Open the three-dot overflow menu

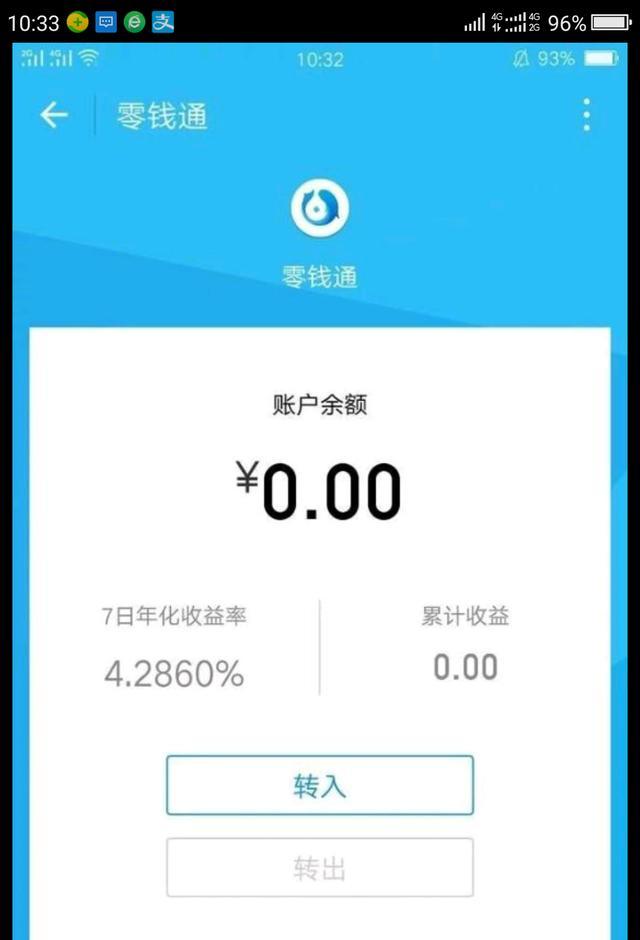pos(586,116)
